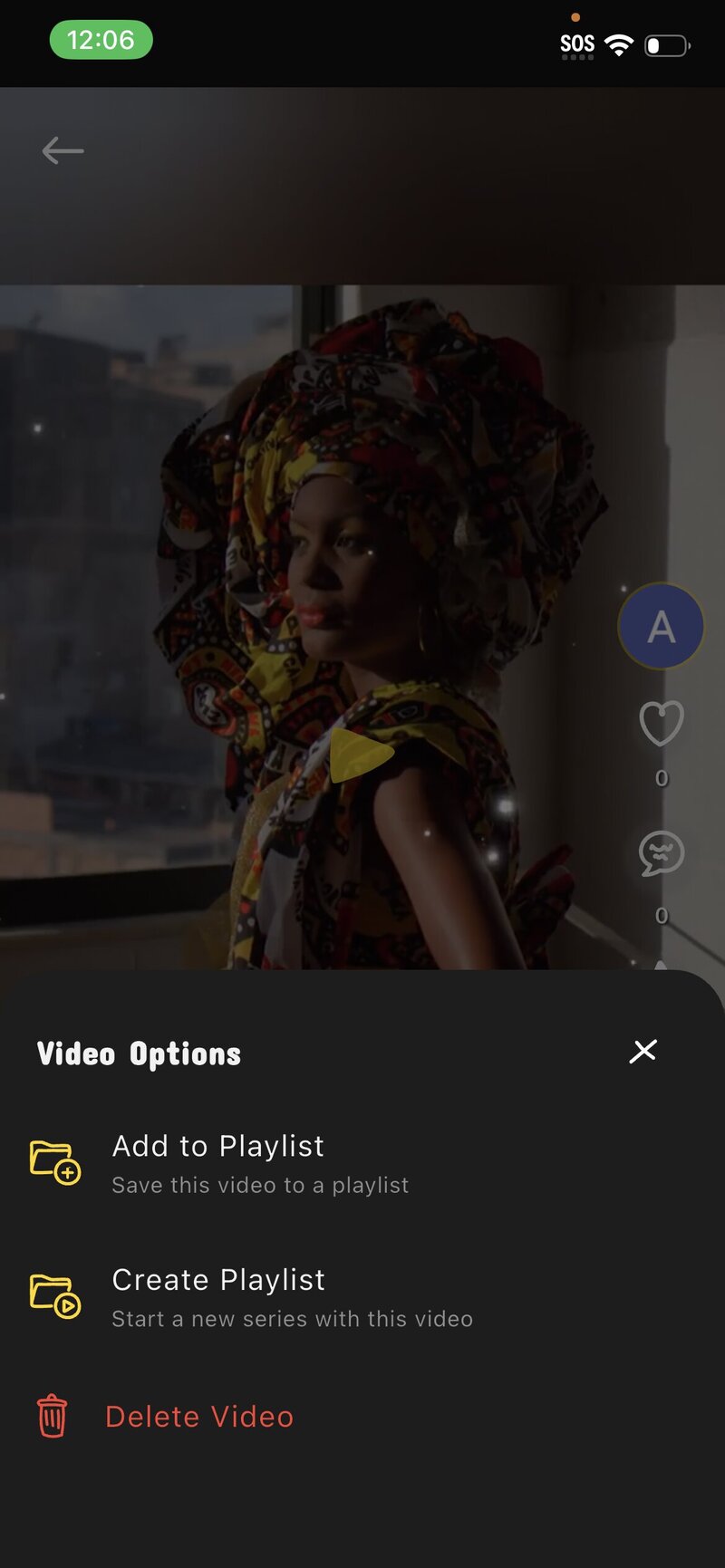Close the Video Options sheet with the X
Viewport: 725px width, 1568px height.
[x=643, y=1051]
